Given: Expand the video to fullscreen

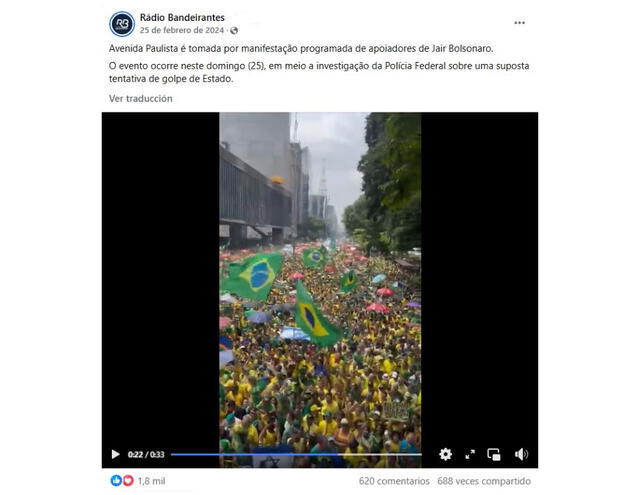Looking at the screenshot, I should click(469, 454).
